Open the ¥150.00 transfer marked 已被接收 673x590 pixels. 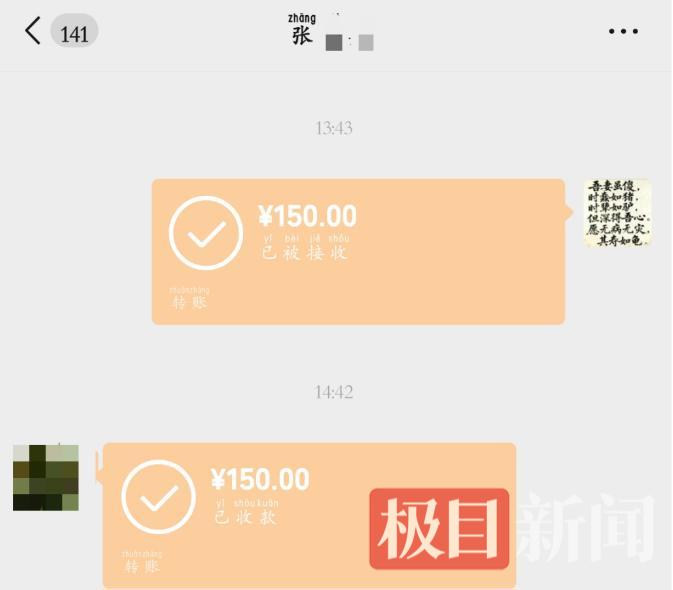pos(358,251)
